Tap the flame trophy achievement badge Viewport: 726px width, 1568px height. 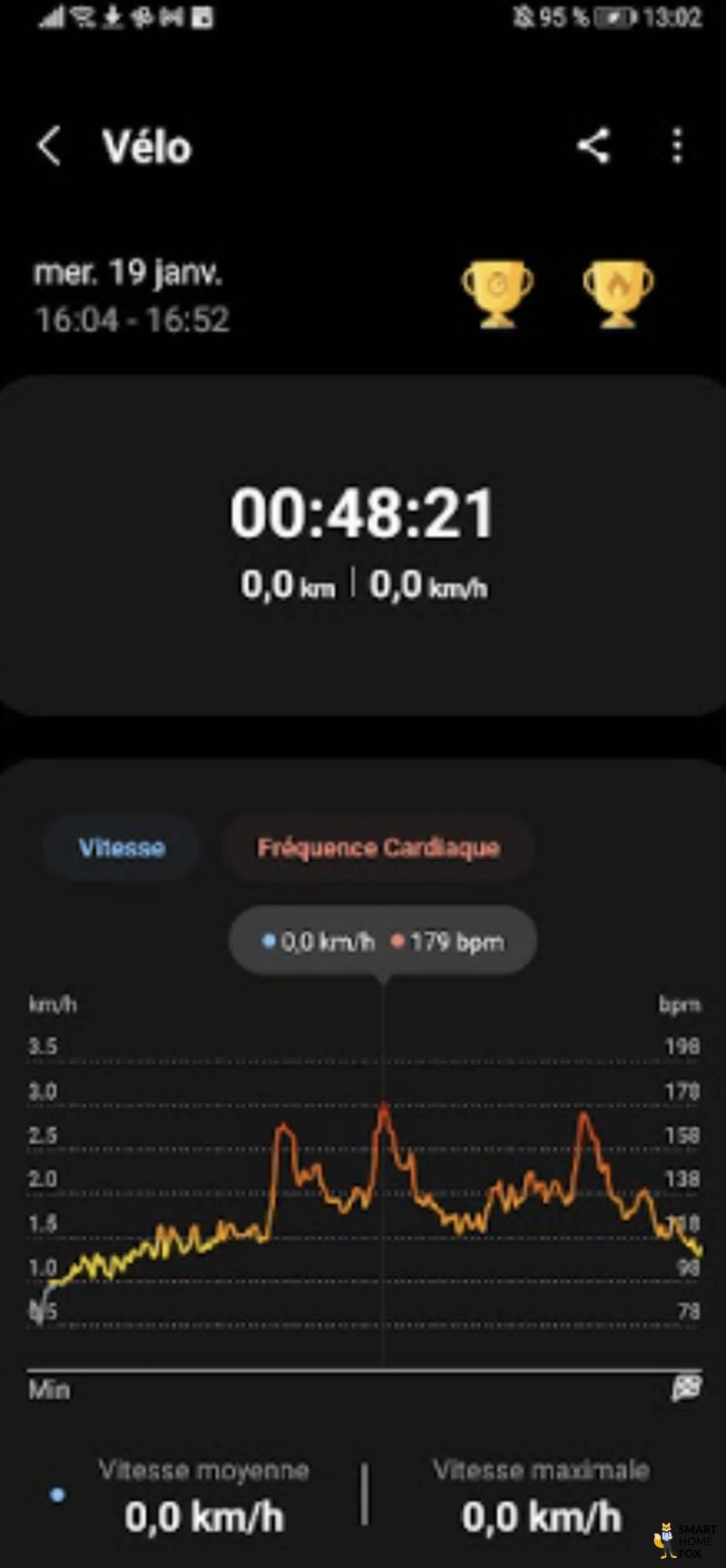(x=617, y=292)
